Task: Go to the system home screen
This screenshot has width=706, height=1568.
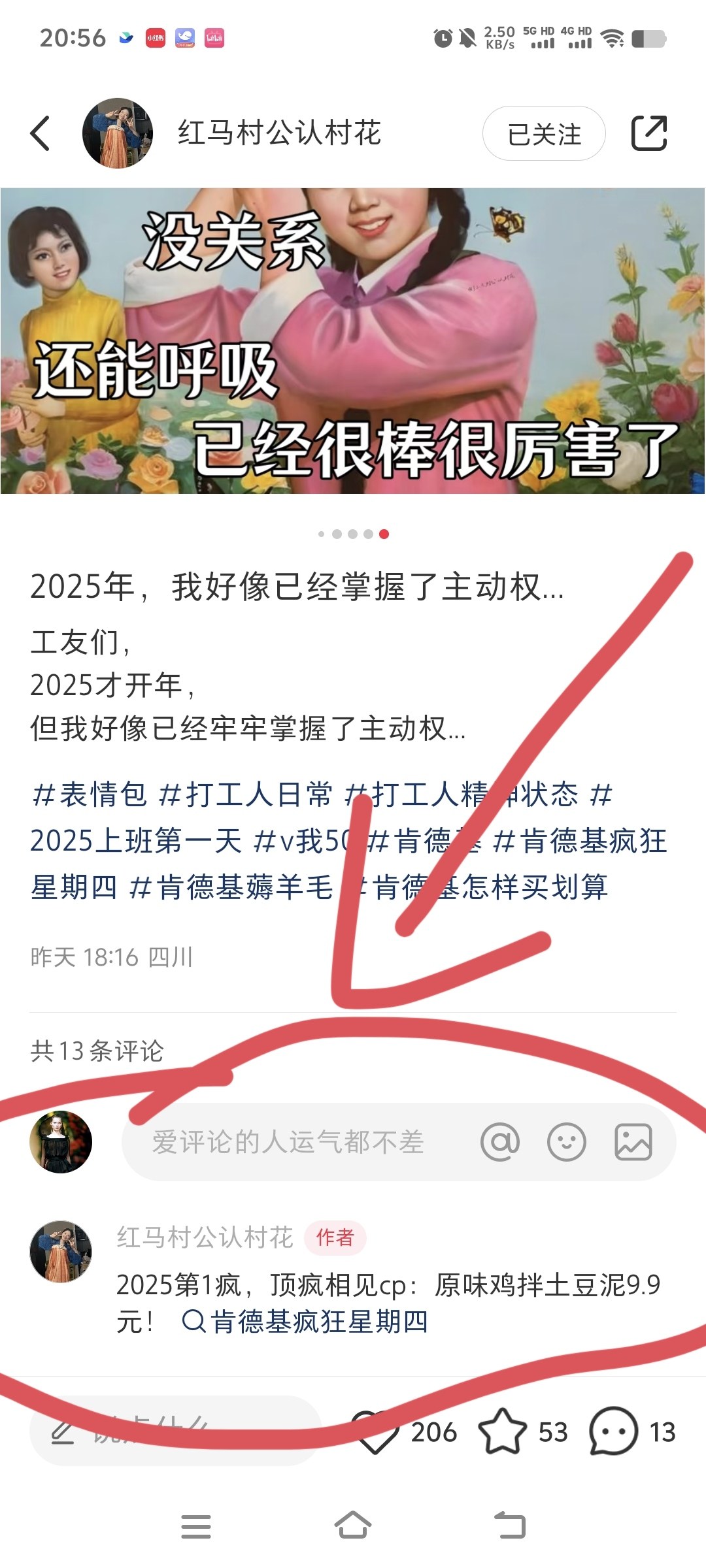Action: [353, 1526]
